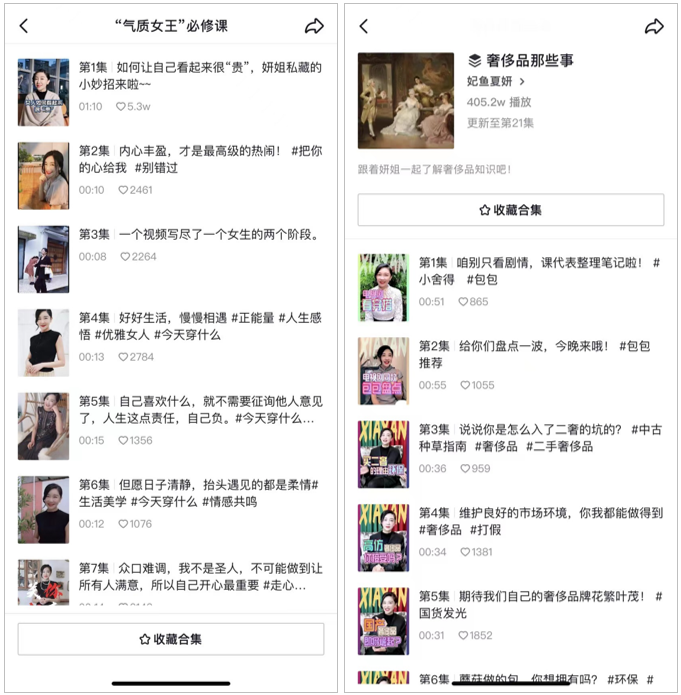Screen dimensions: 681x695
Task: Open 第5集 自己喜欢什么，就不需要征询他人意见了
Action: click(x=199, y=409)
